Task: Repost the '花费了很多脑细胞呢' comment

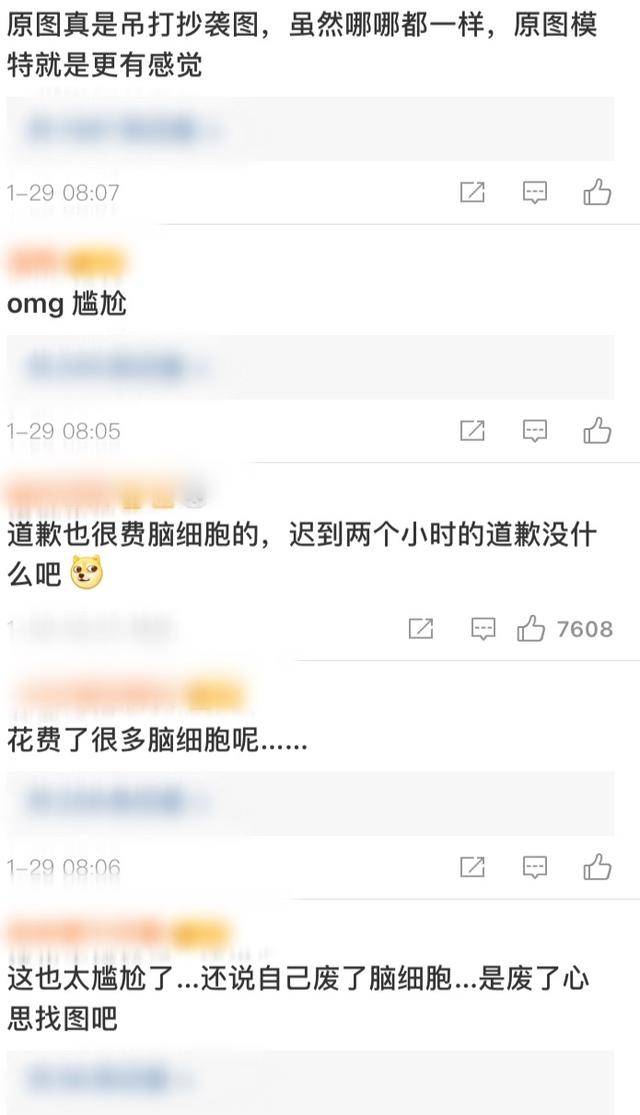Action: tap(472, 867)
